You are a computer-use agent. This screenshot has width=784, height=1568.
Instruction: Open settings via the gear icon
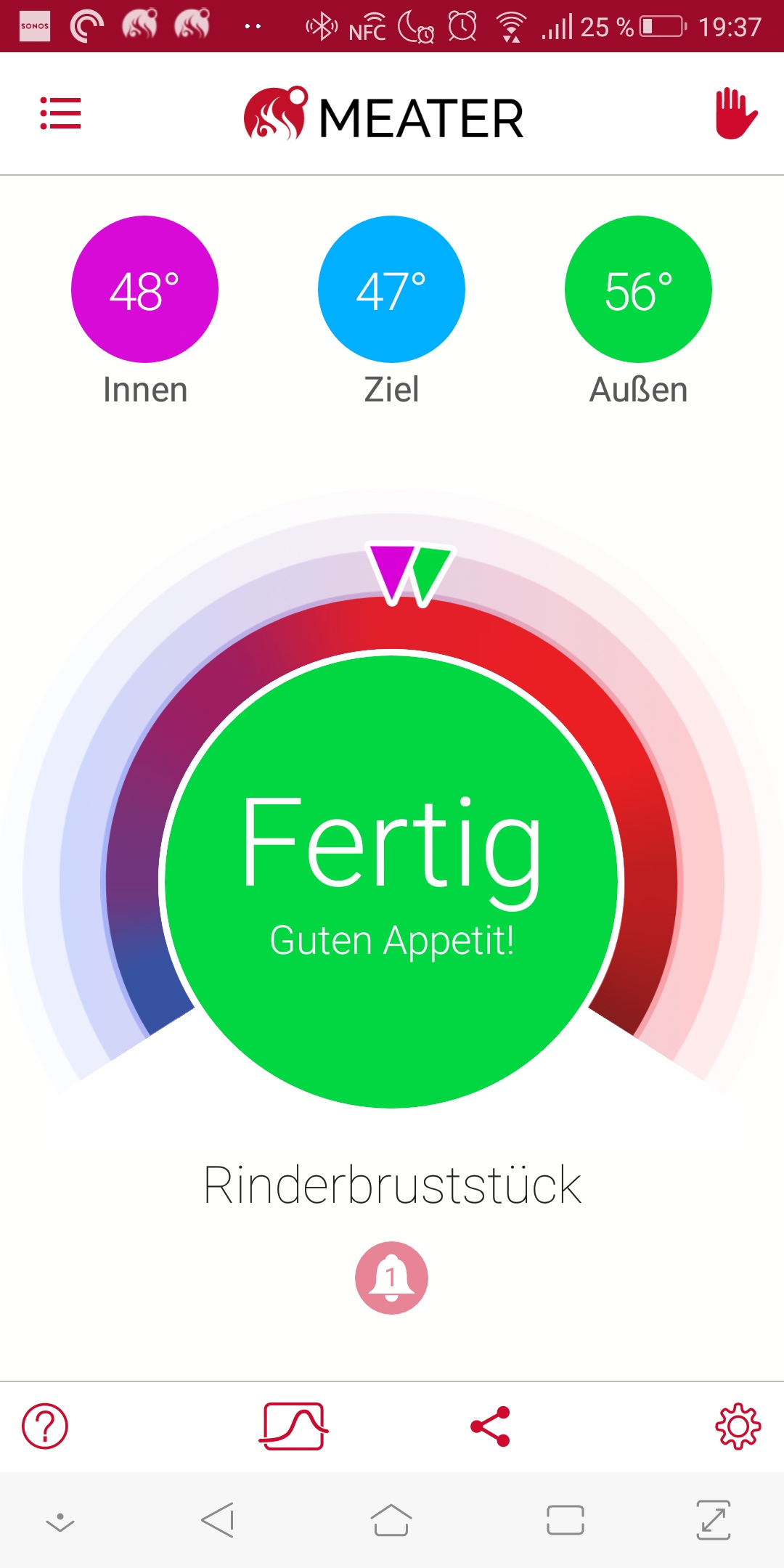point(738,1426)
